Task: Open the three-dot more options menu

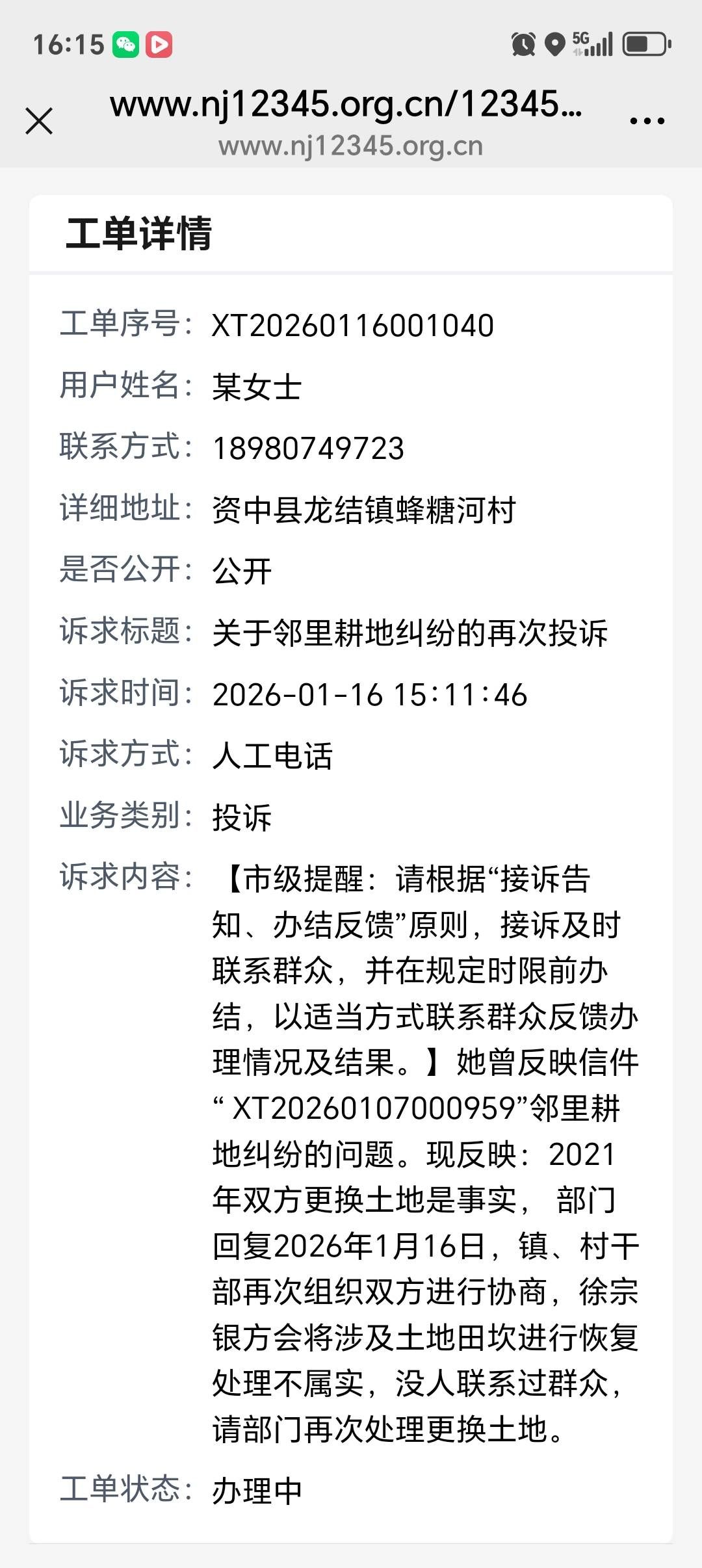Action: 647,121
